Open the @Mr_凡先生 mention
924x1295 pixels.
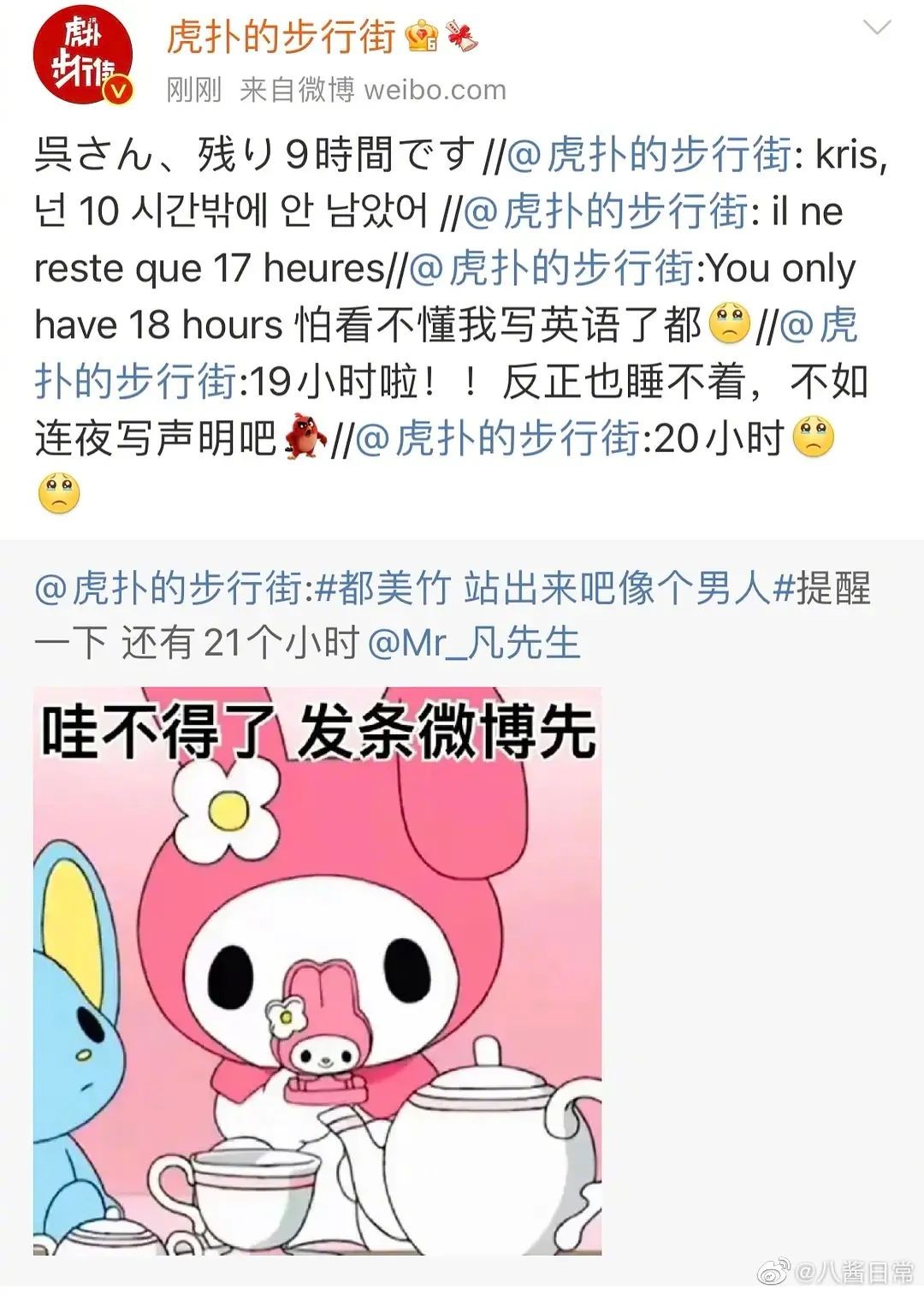click(473, 643)
